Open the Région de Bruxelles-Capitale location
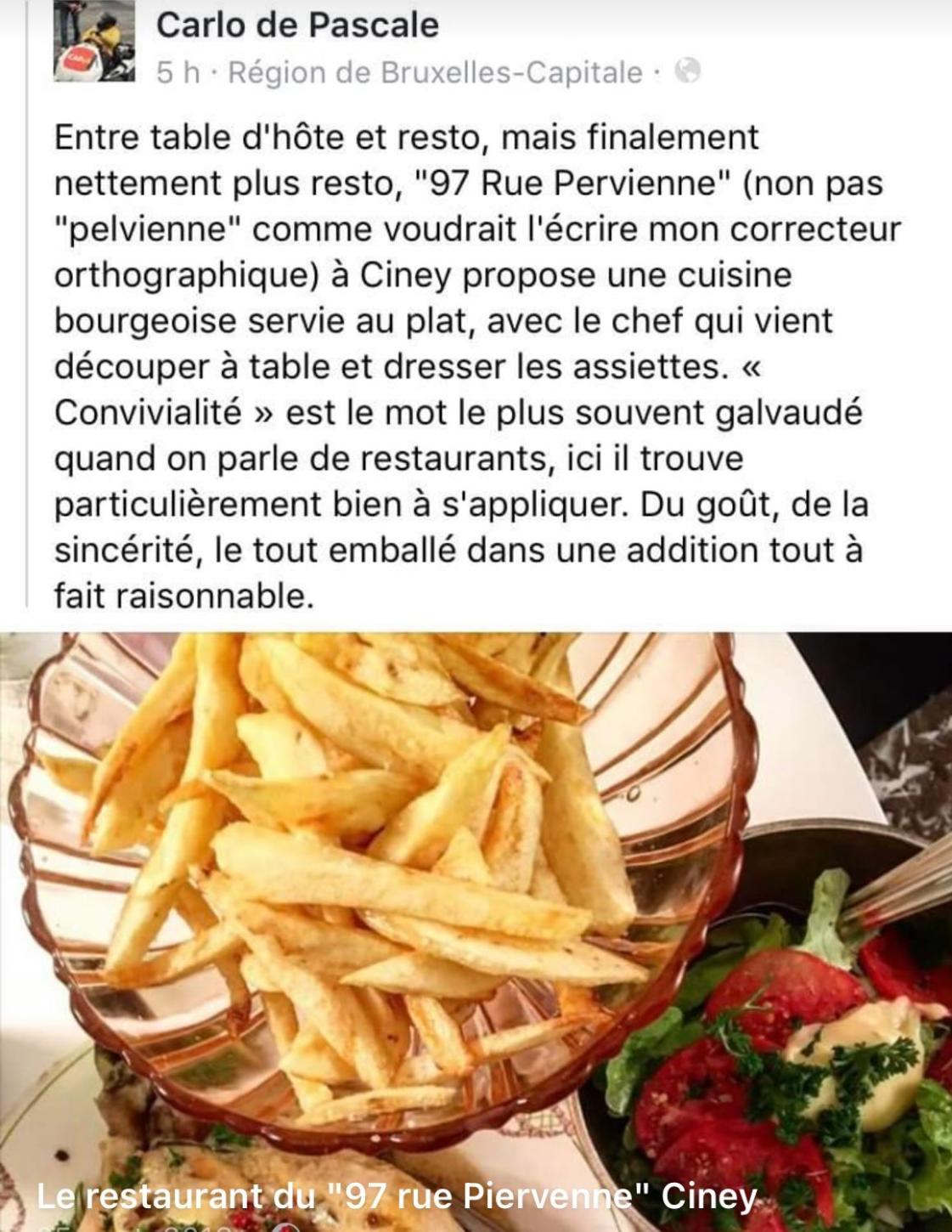This screenshot has height=1232, width=952. coord(435,73)
